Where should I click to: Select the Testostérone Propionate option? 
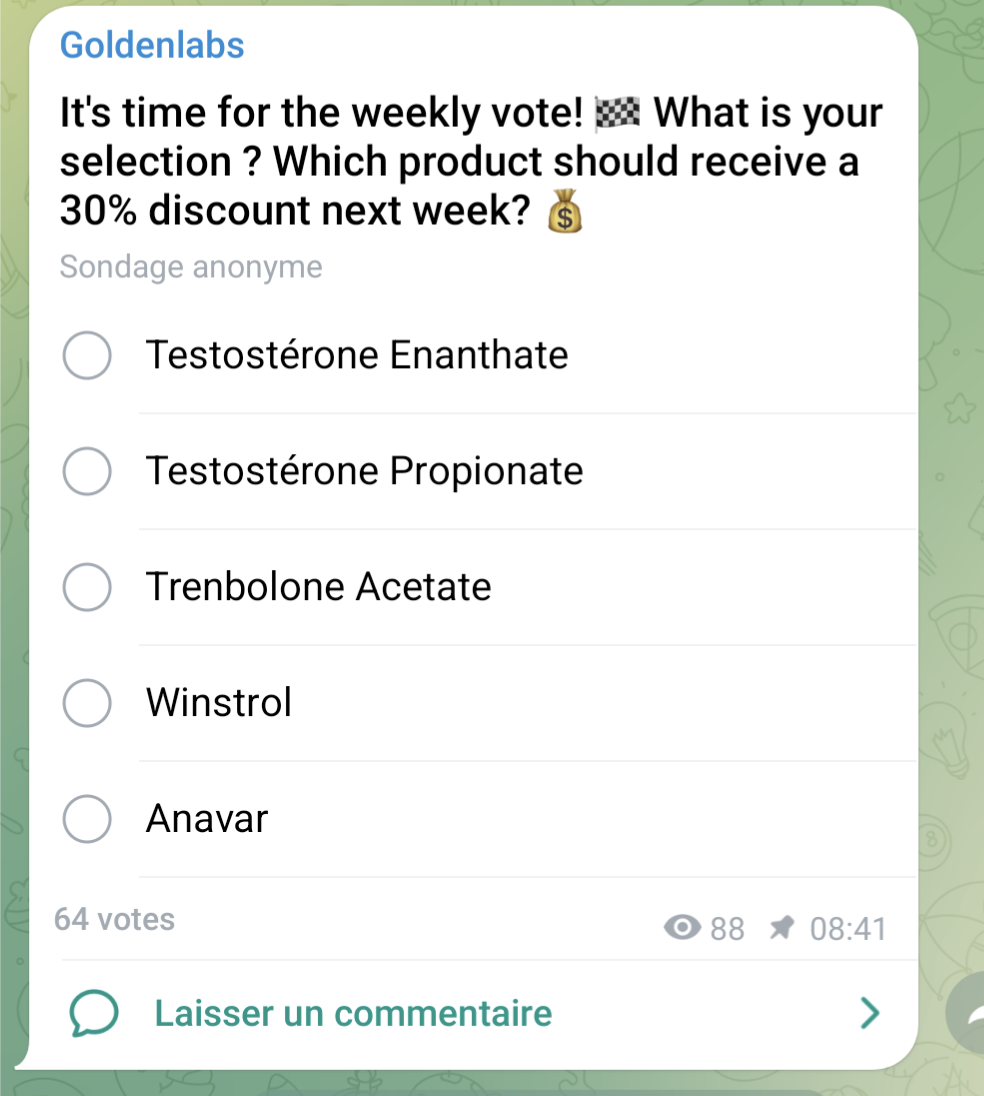tap(88, 472)
